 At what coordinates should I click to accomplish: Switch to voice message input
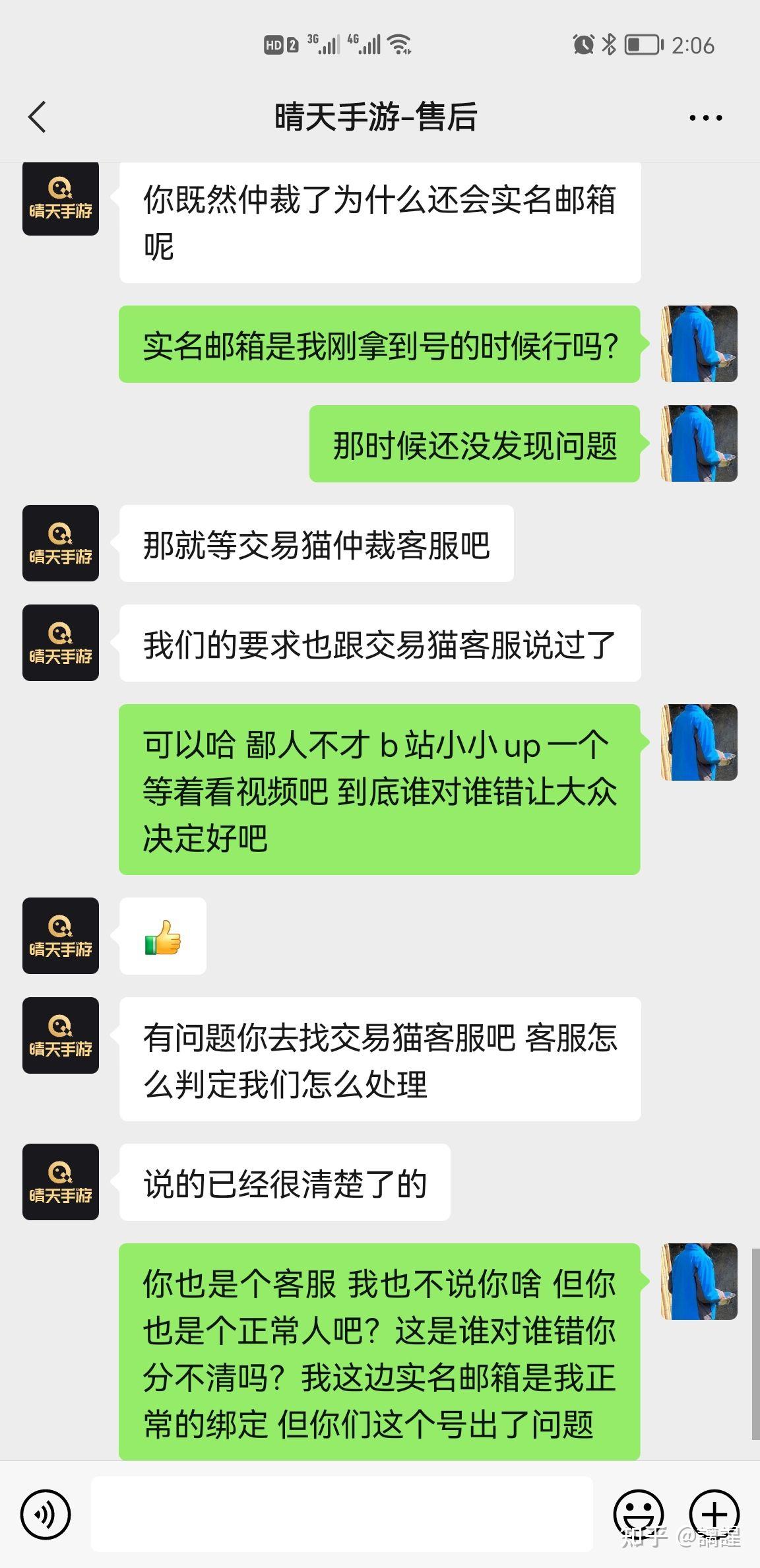click(x=46, y=1515)
